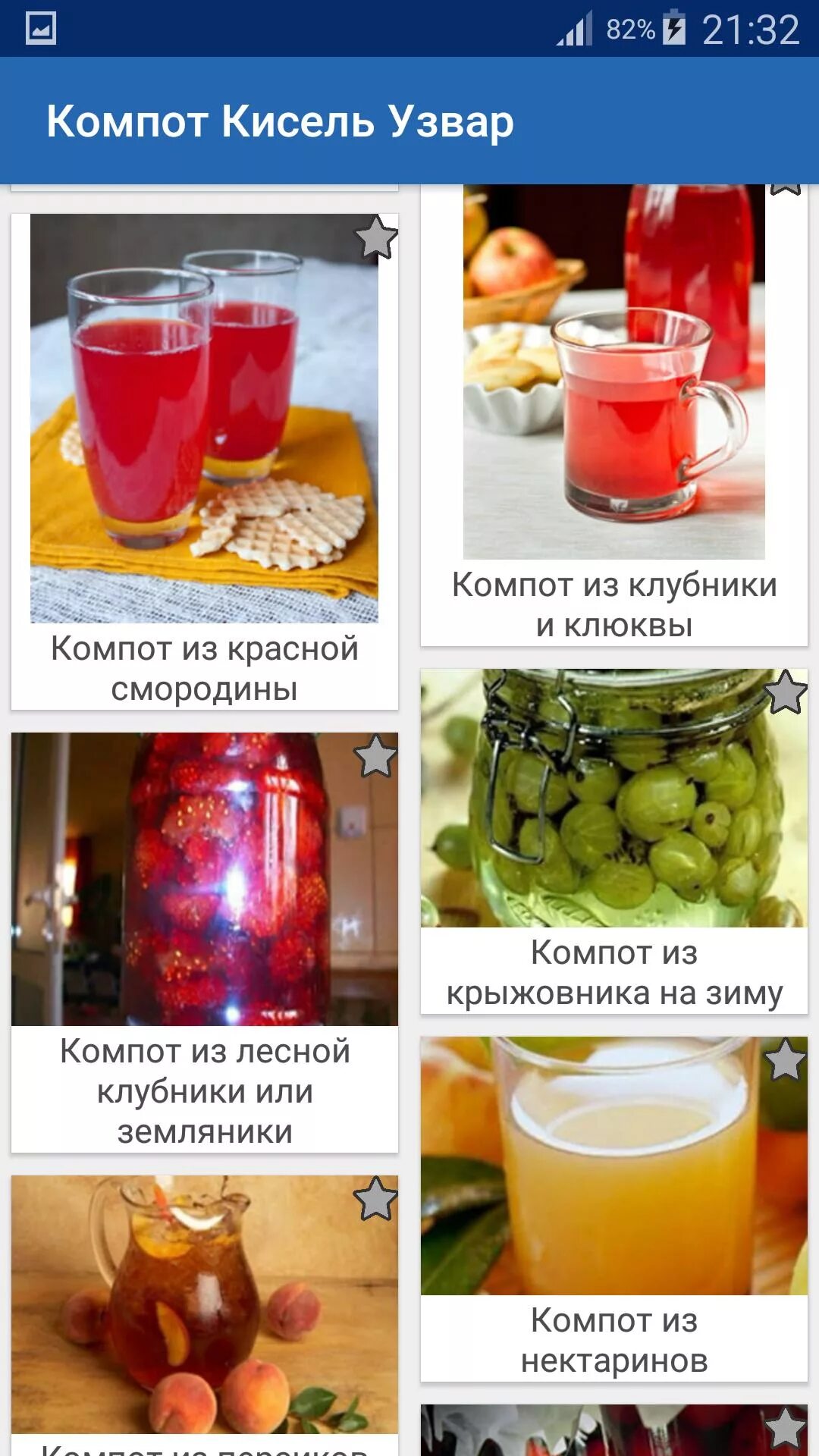This screenshot has width=819, height=1456.
Task: Open the Компот из нектаринов recipe
Action: 614,1209
